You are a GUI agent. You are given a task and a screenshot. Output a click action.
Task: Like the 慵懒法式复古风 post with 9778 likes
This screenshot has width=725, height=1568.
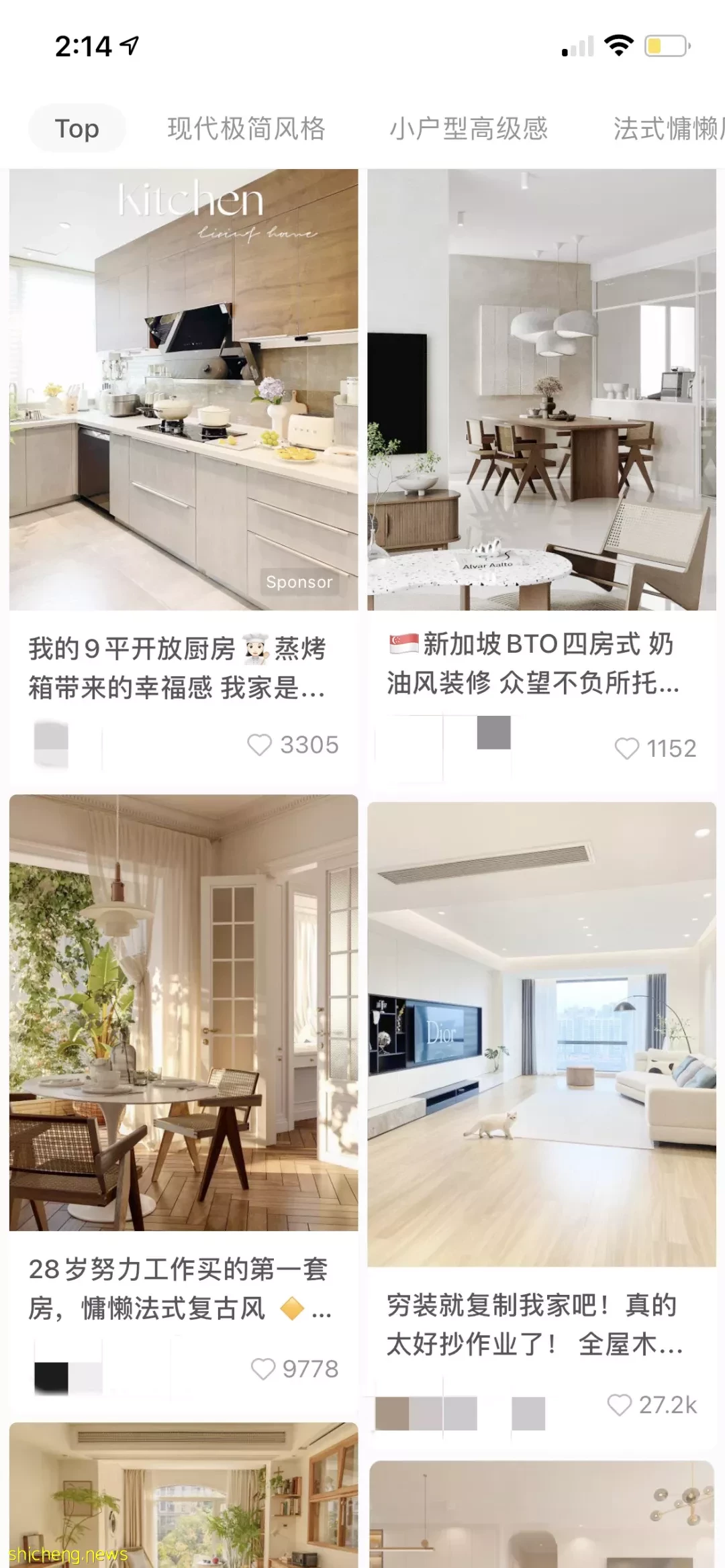263,1369
